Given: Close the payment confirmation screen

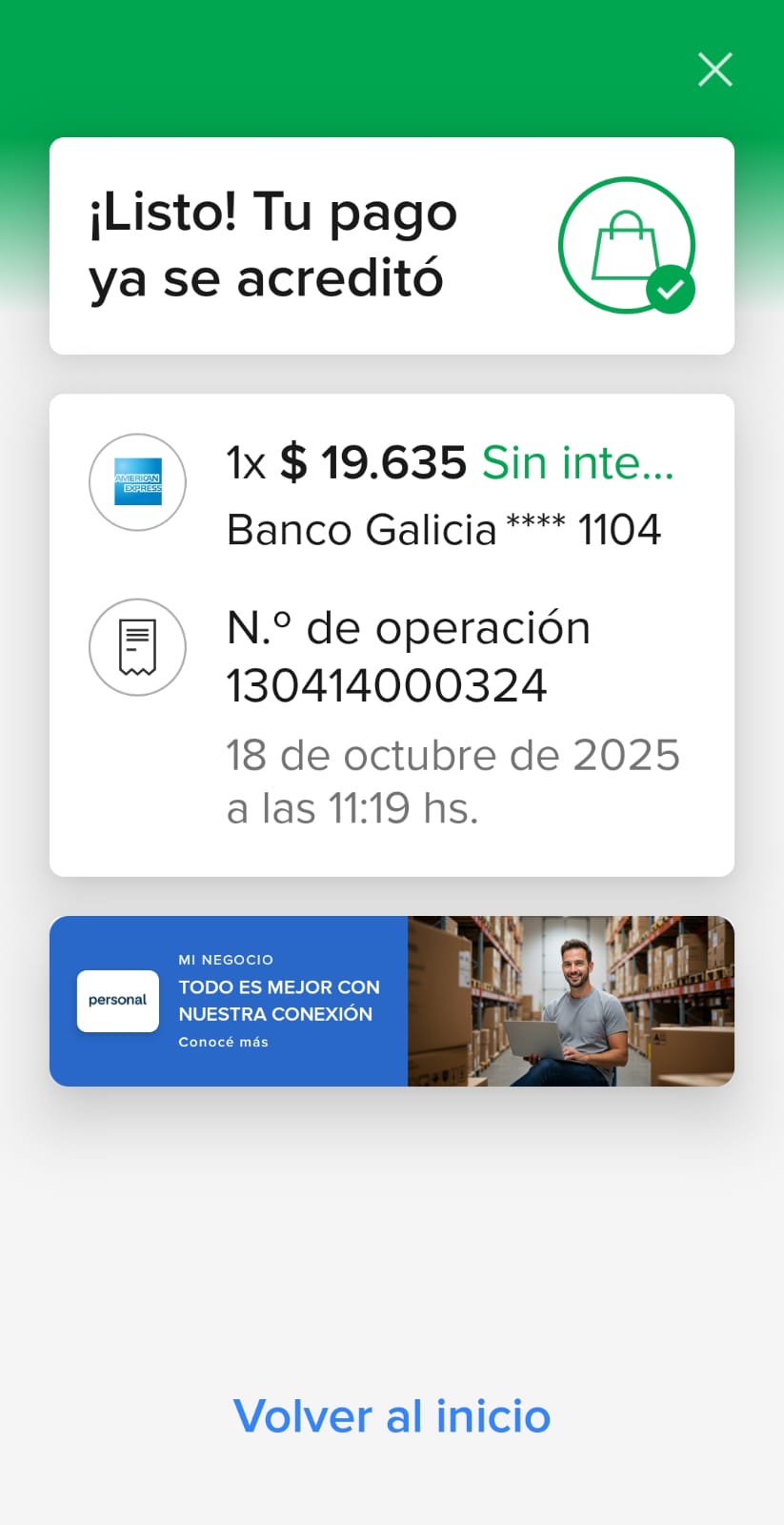Looking at the screenshot, I should coord(714,70).
